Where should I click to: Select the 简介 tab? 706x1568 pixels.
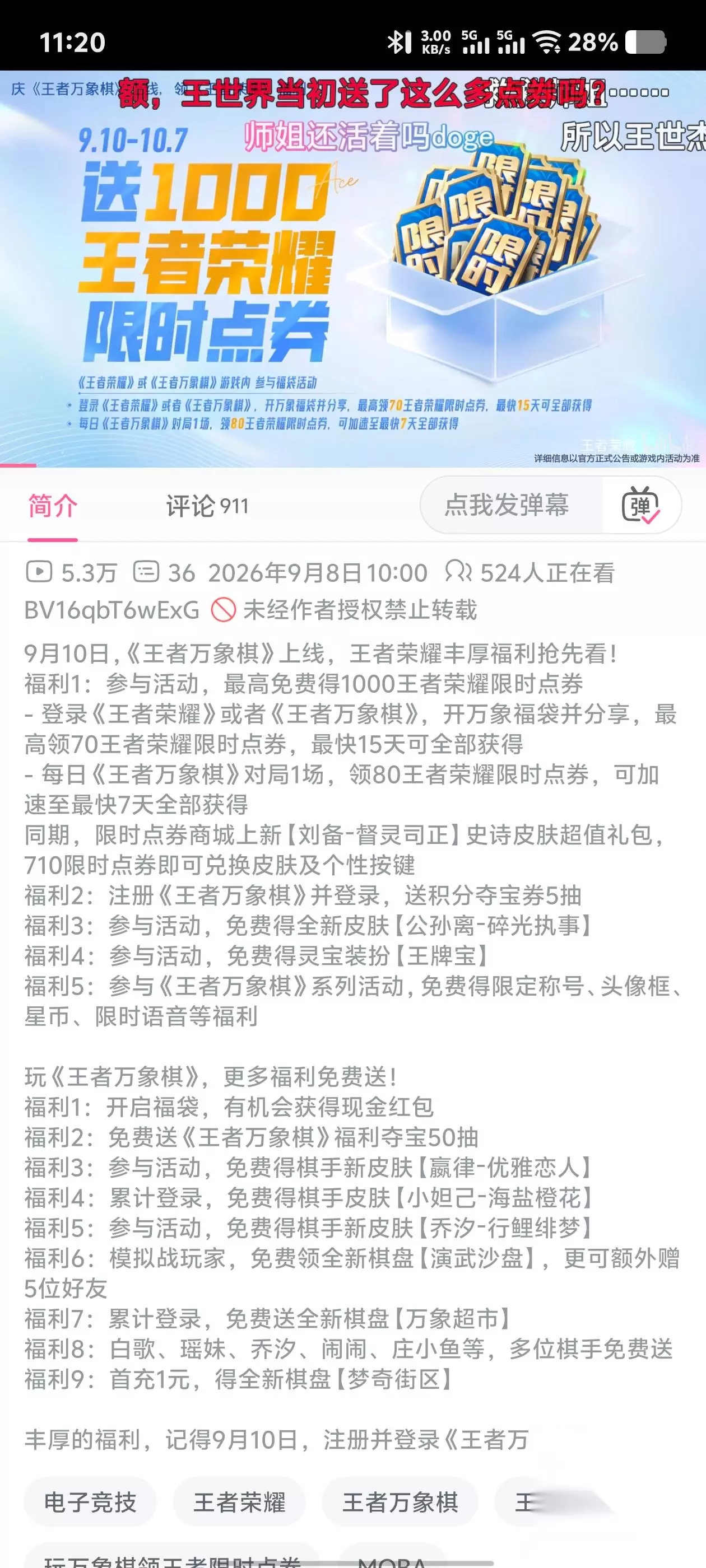click(52, 506)
